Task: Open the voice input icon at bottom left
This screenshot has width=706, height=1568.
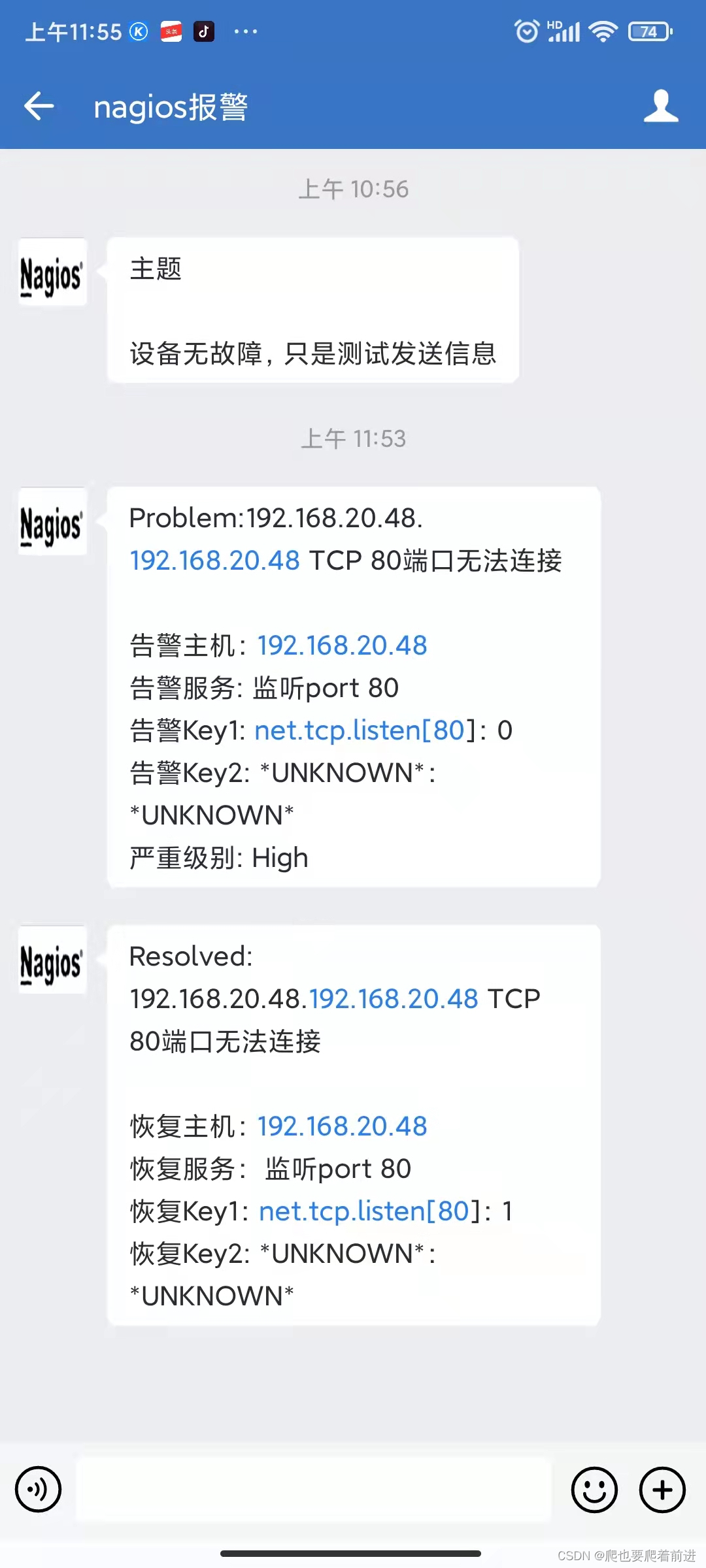Action: [39, 1490]
